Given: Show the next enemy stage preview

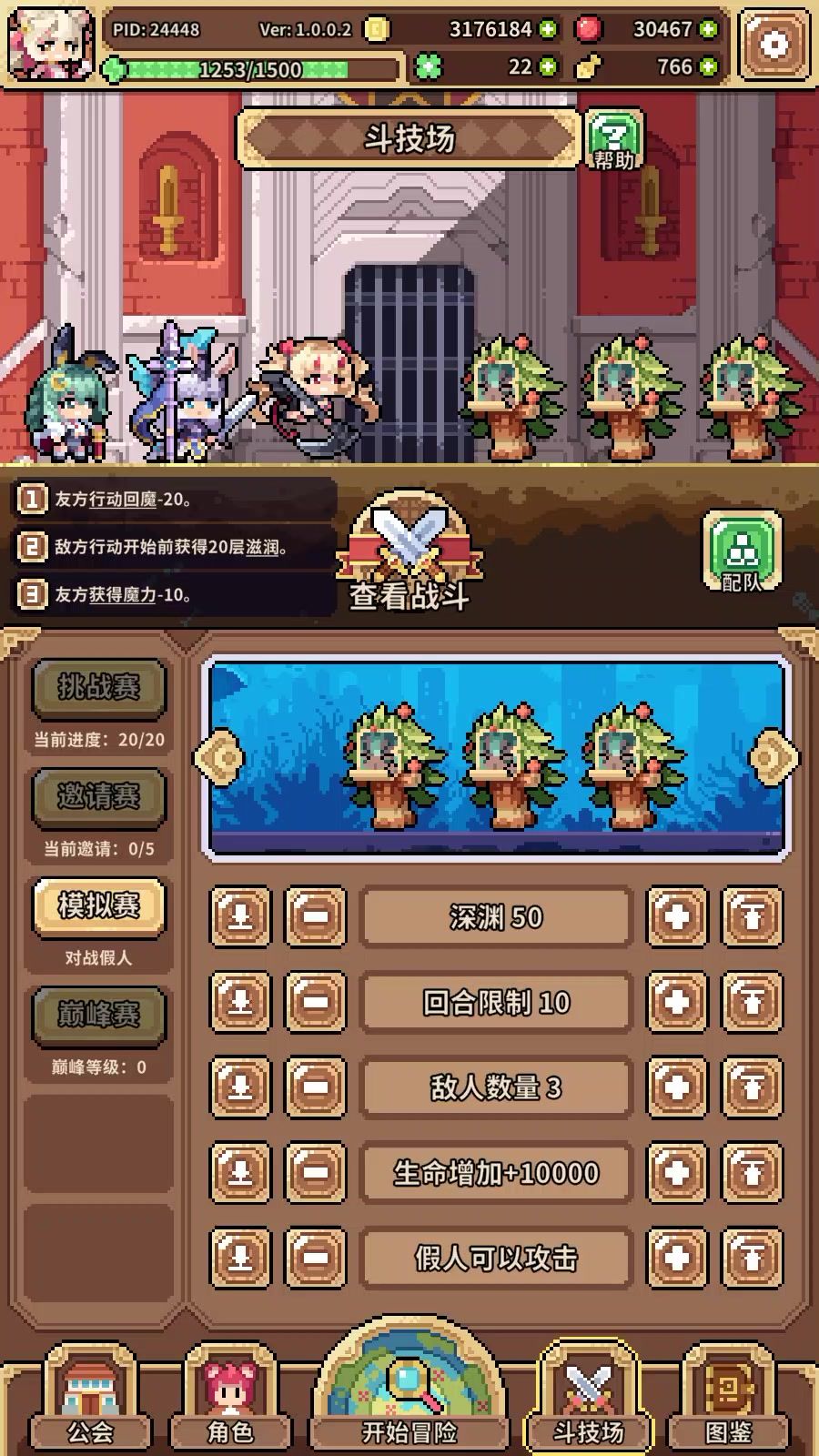Looking at the screenshot, I should pyautogui.click(x=772, y=757).
